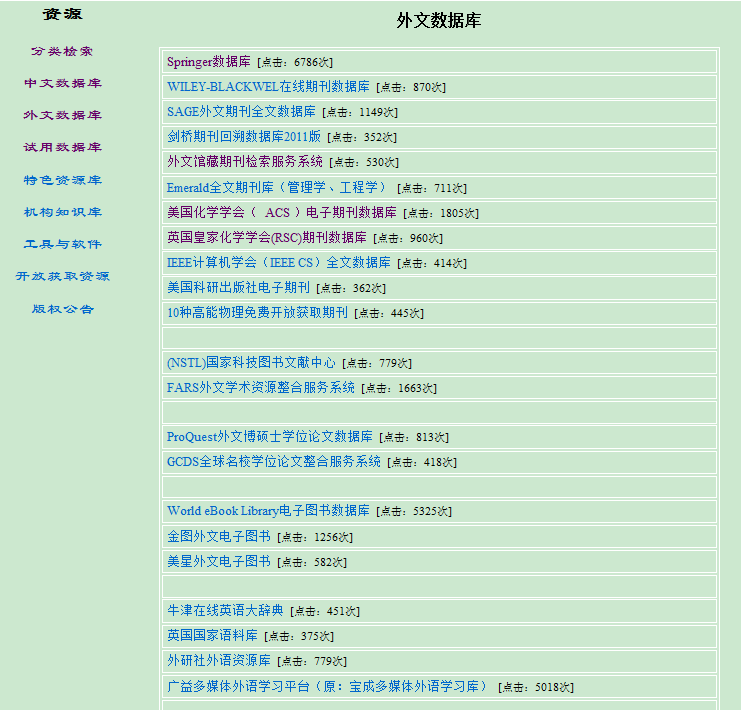Image resolution: width=741 pixels, height=710 pixels.
Task: Select 试用数据库 from the sidebar
Action: click(x=62, y=147)
